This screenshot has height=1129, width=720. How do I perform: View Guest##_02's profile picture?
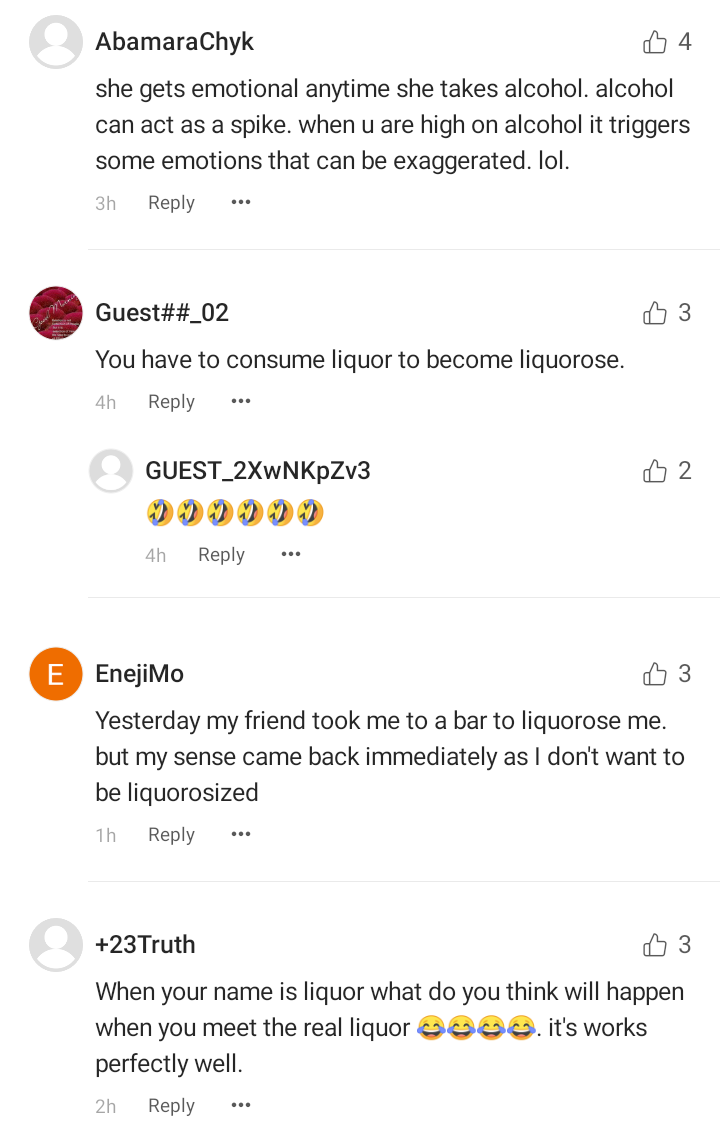[x=56, y=313]
